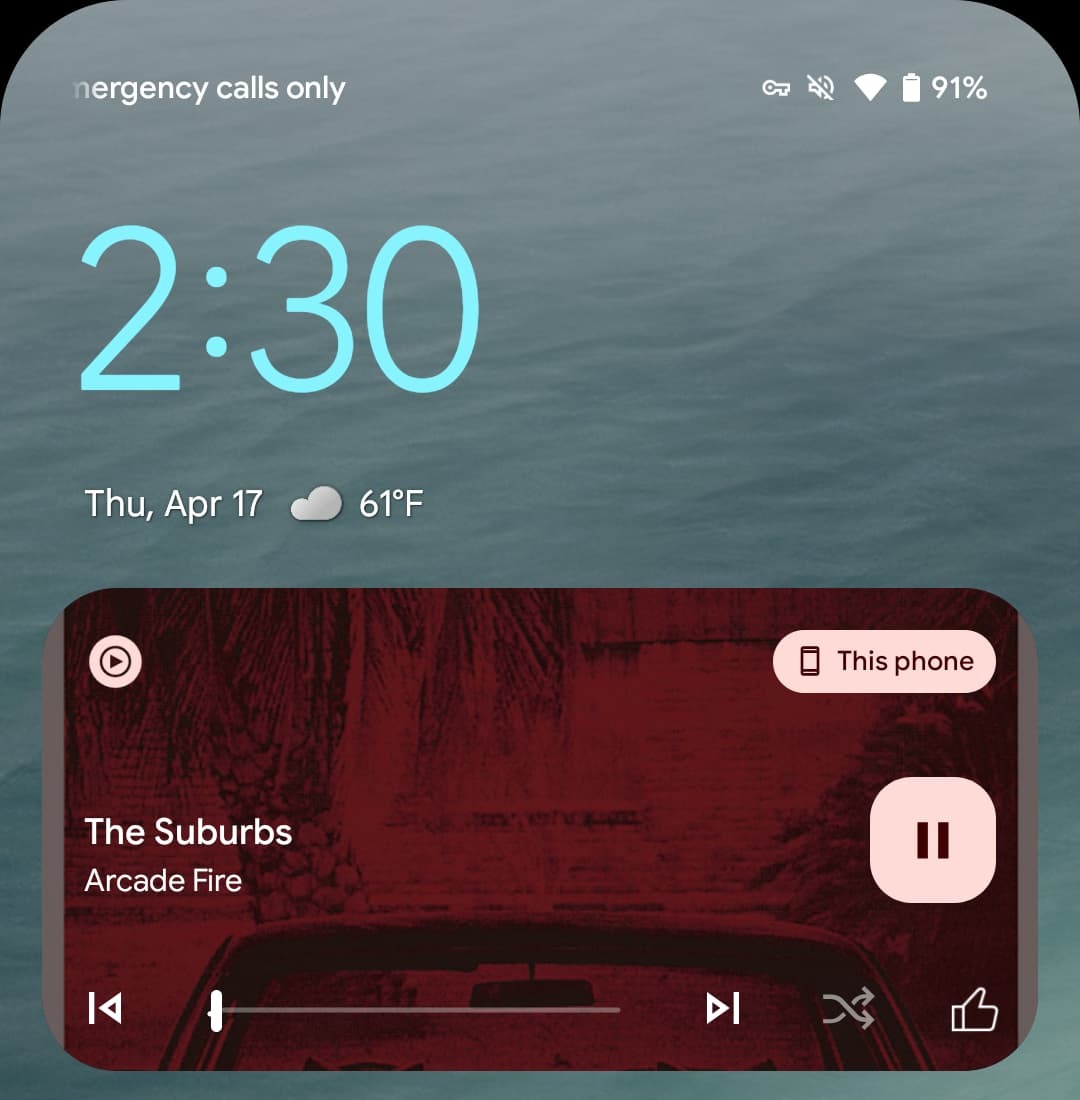Screen dimensions: 1080x1100
Task: Skip to the next track
Action: point(723,1009)
